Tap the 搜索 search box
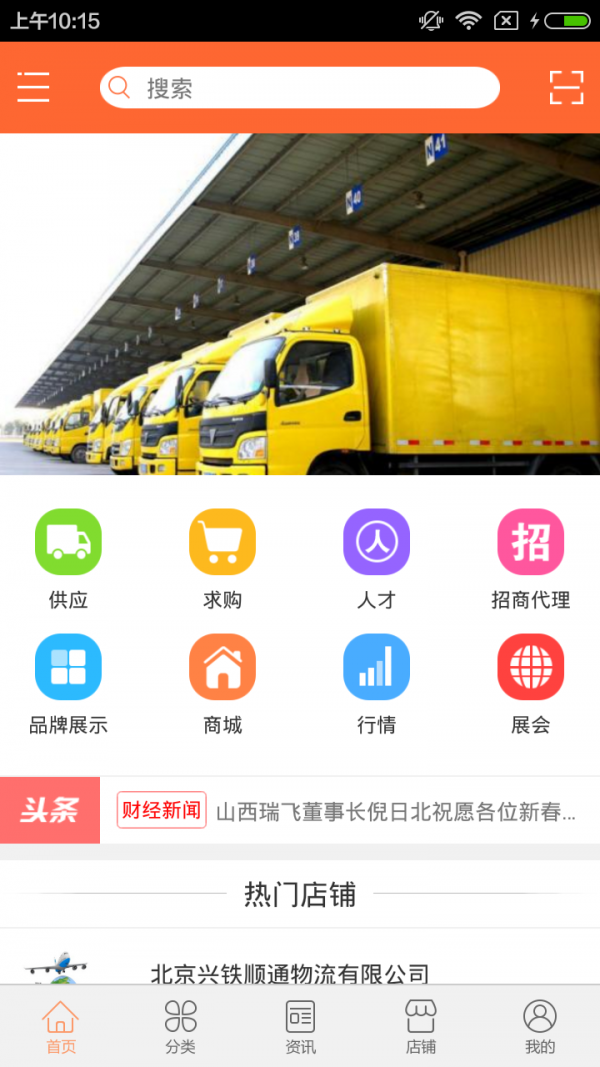 pos(300,88)
